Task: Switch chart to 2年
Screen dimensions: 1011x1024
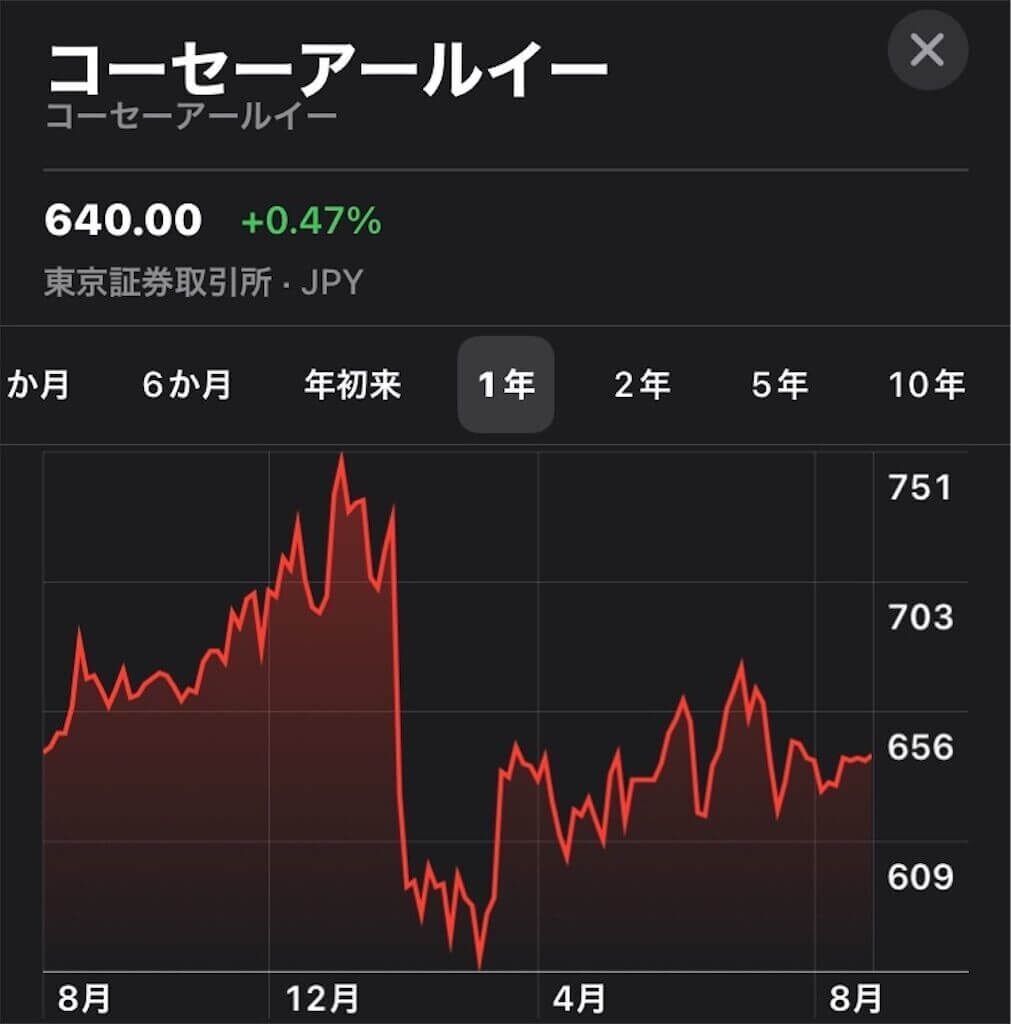Action: pyautogui.click(x=642, y=385)
